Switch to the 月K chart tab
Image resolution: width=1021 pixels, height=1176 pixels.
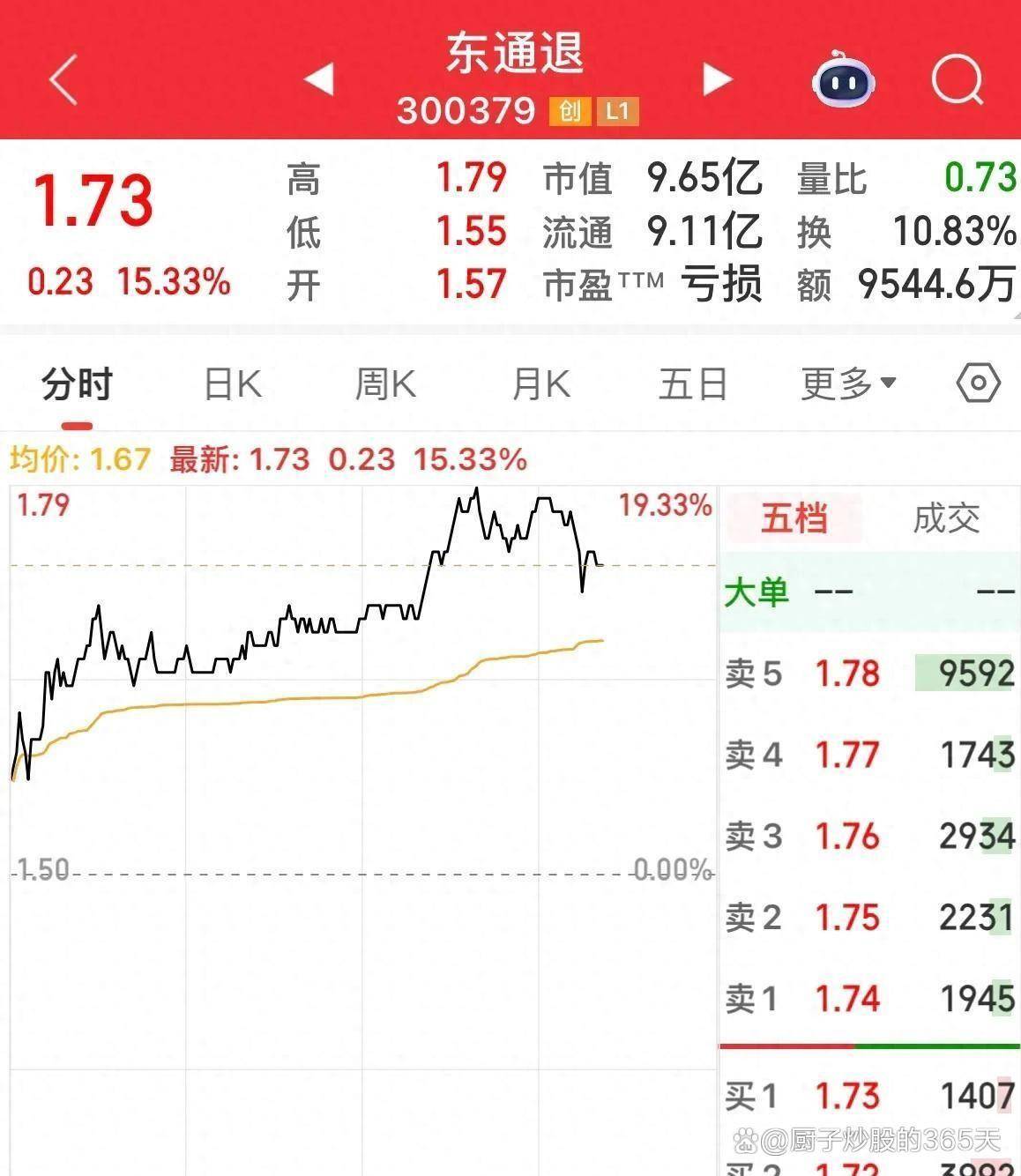[540, 385]
